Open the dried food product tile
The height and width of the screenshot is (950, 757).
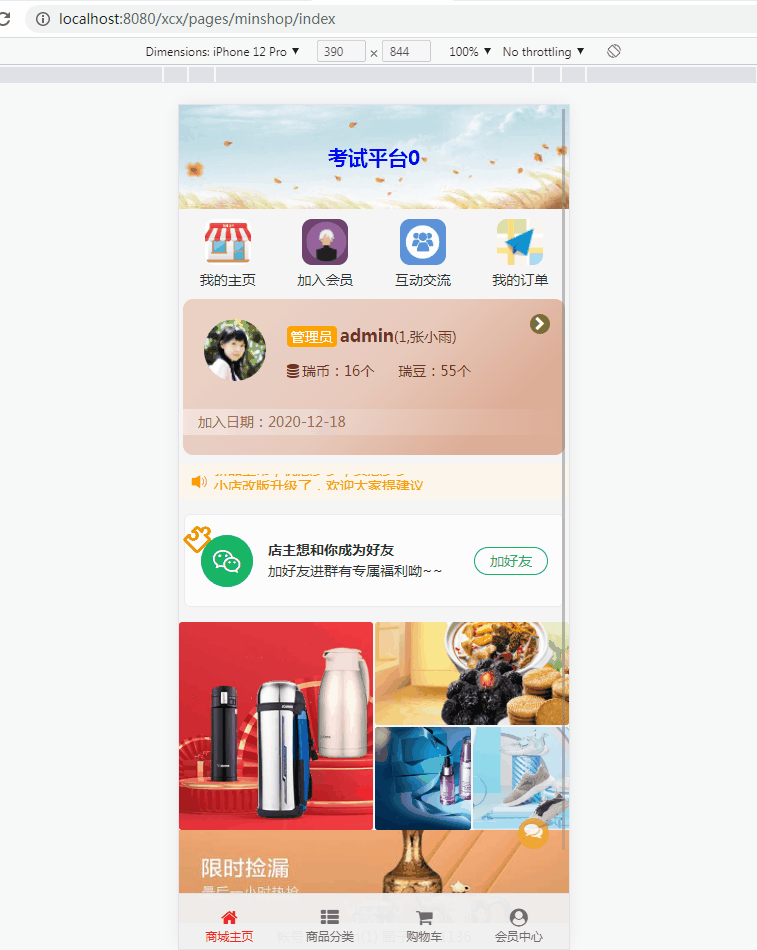471,673
